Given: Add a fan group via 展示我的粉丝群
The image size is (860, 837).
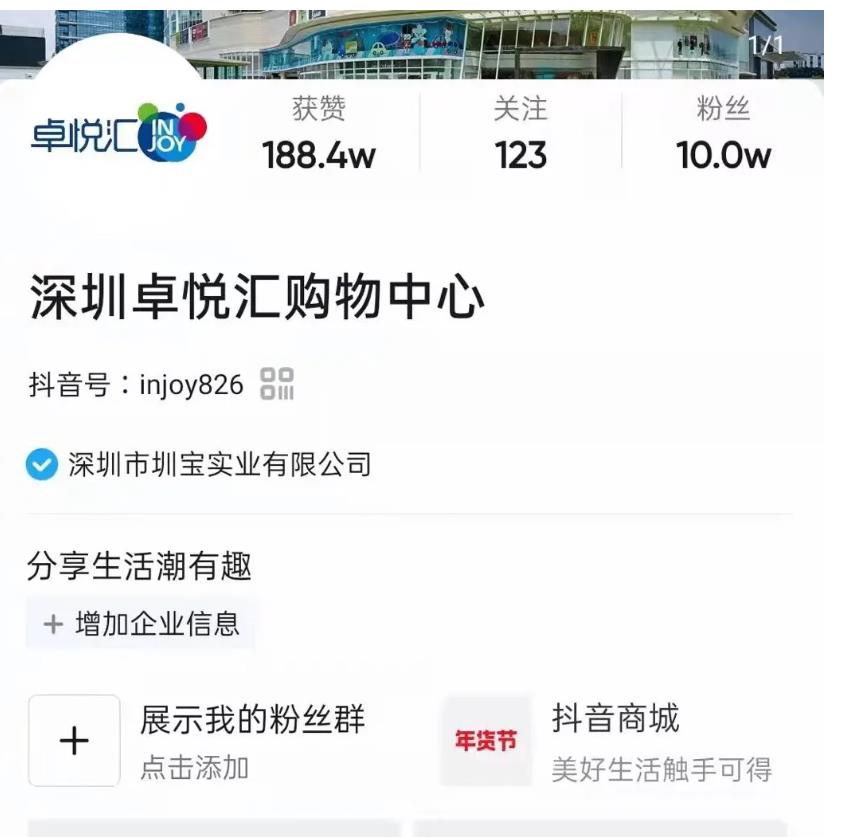Looking at the screenshot, I should click(x=75, y=741).
